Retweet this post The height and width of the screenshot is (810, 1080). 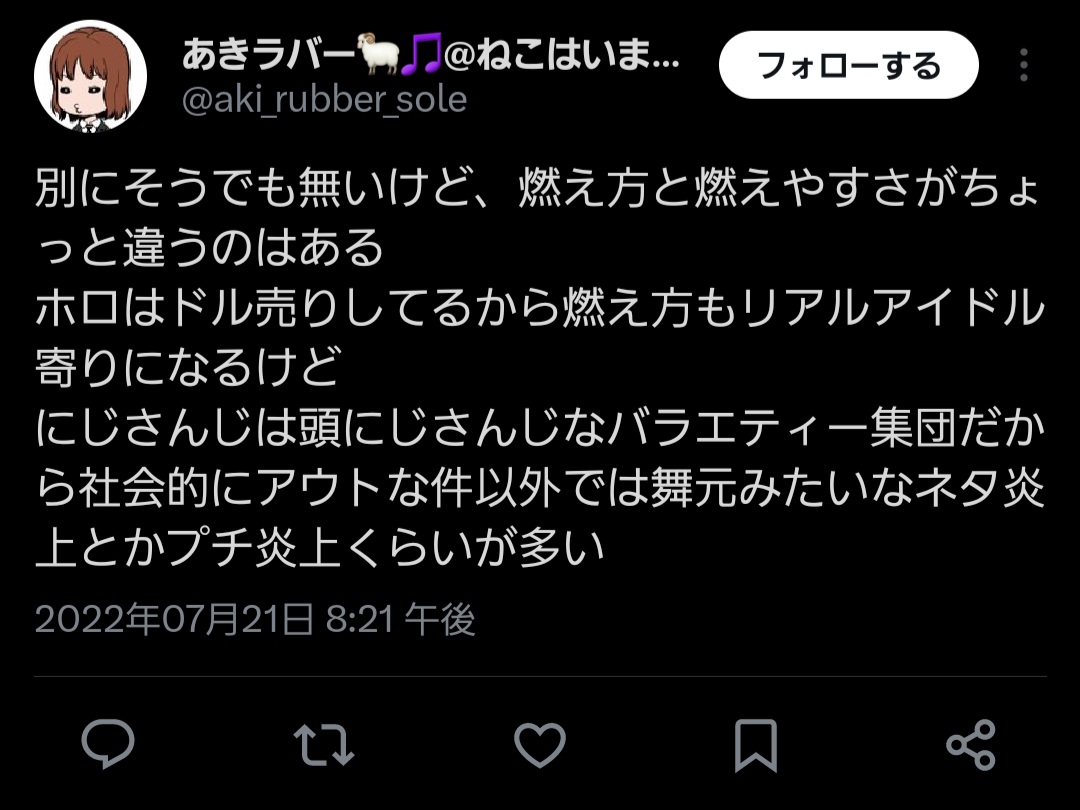click(x=324, y=745)
